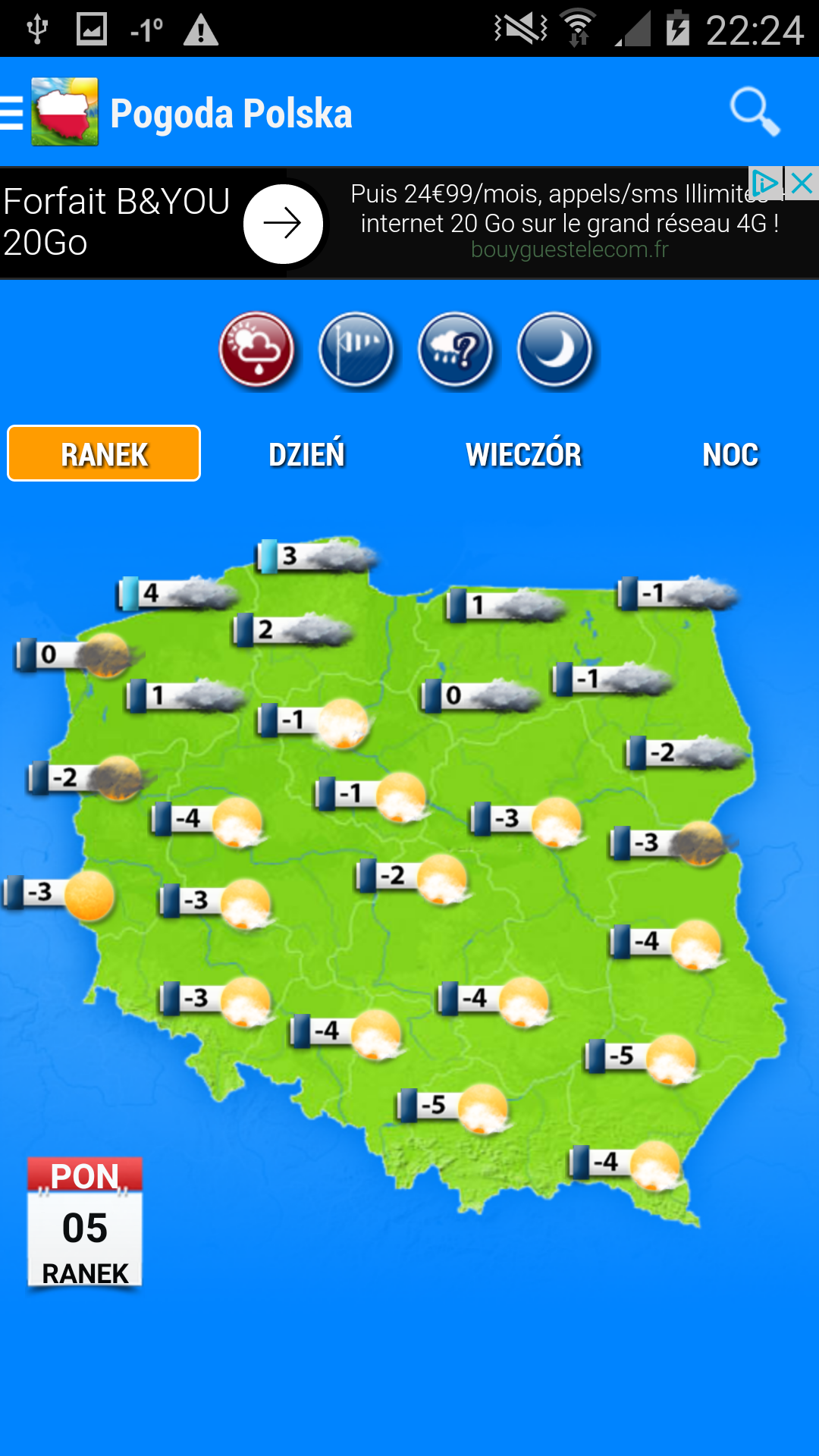Switch to the DZIEŃ forecast
The width and height of the screenshot is (819, 1456).
tap(306, 454)
